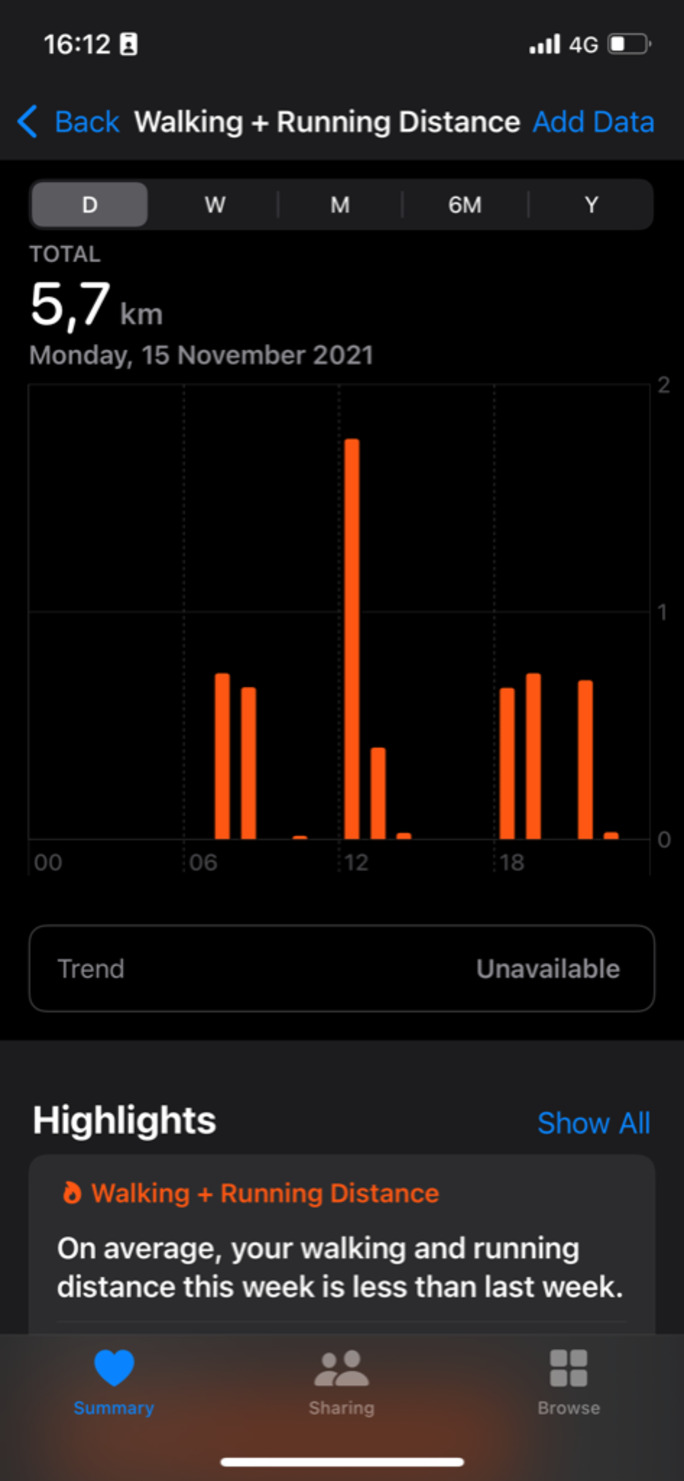684x1481 pixels.
Task: Tap Add Data to log distance
Action: [x=593, y=122]
